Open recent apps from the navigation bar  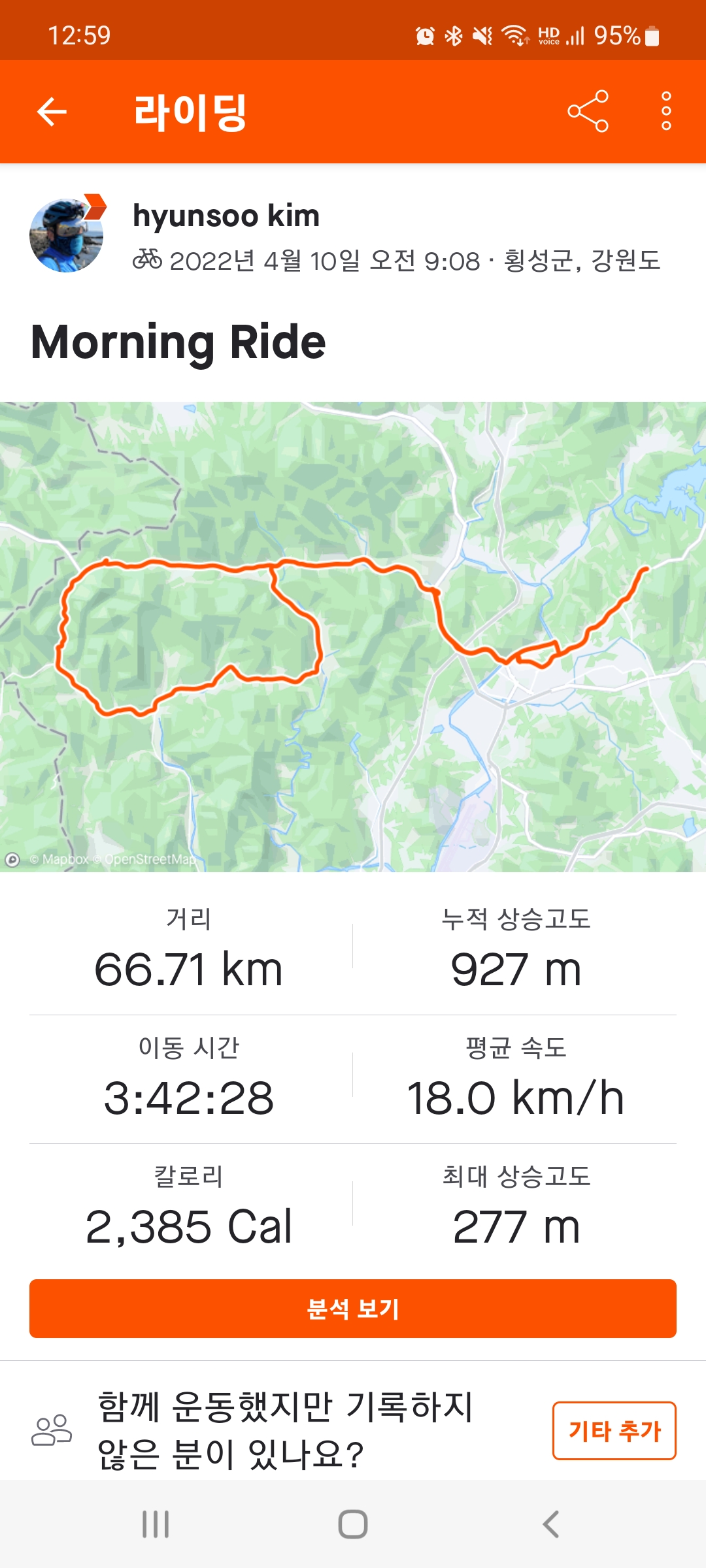pyautogui.click(x=156, y=1524)
